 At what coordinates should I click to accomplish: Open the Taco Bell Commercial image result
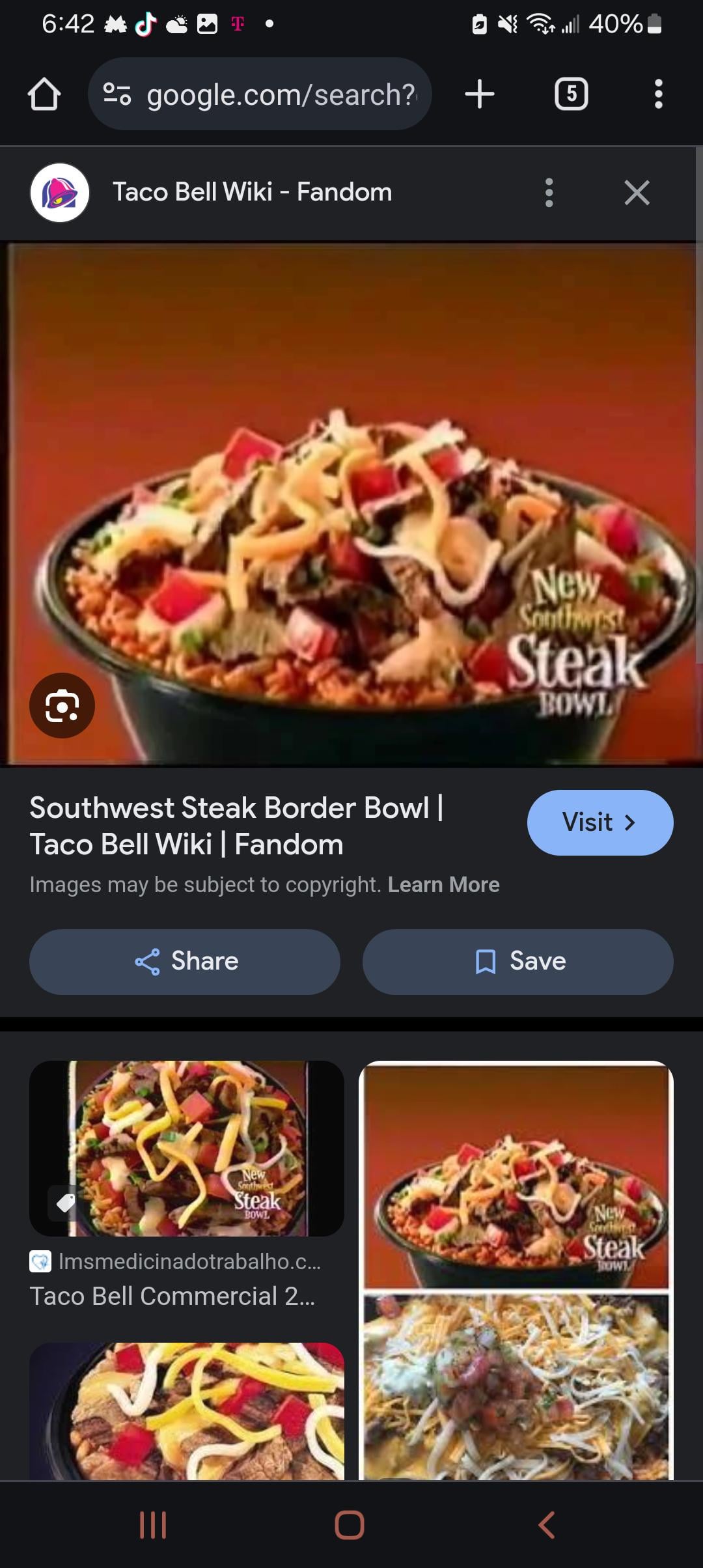point(187,1149)
